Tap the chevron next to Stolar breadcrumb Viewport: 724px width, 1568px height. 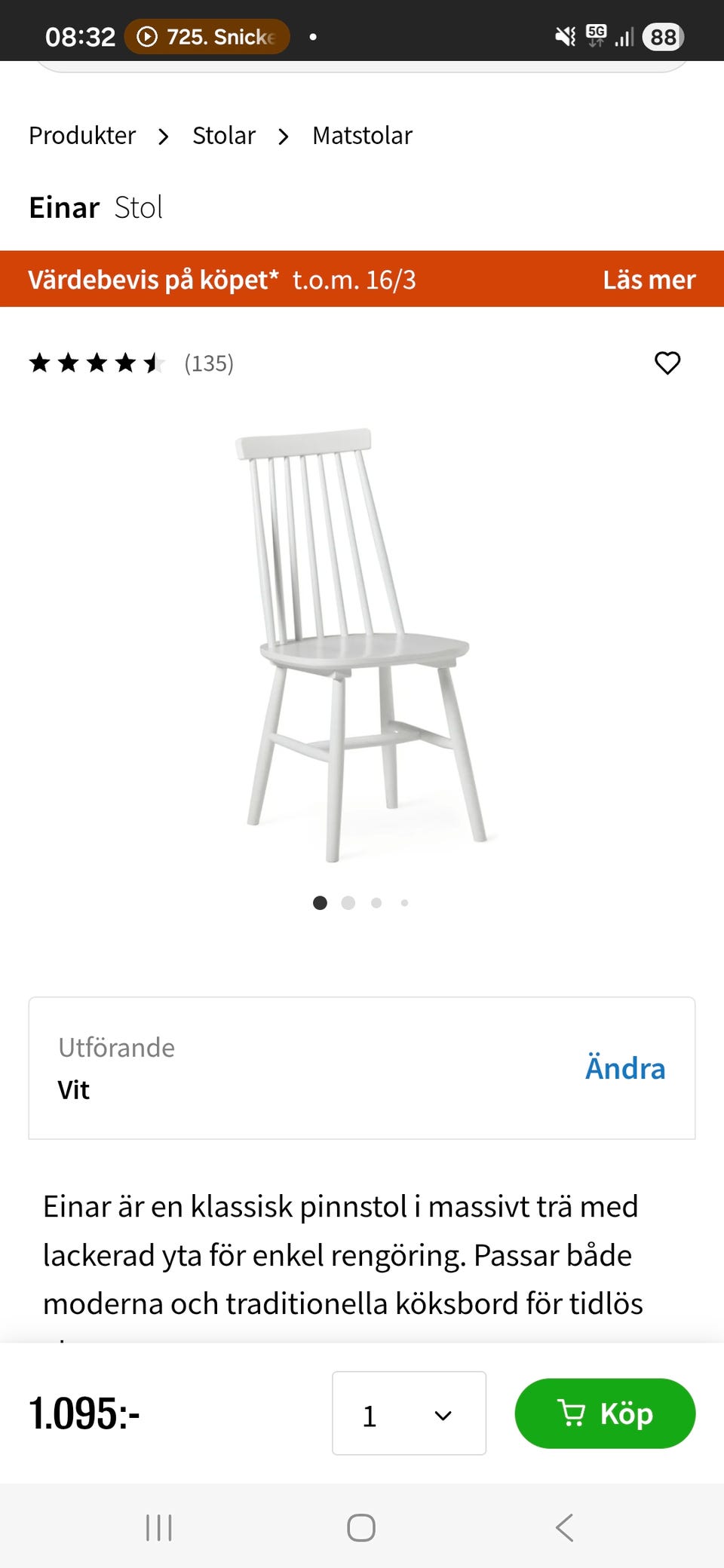click(284, 136)
